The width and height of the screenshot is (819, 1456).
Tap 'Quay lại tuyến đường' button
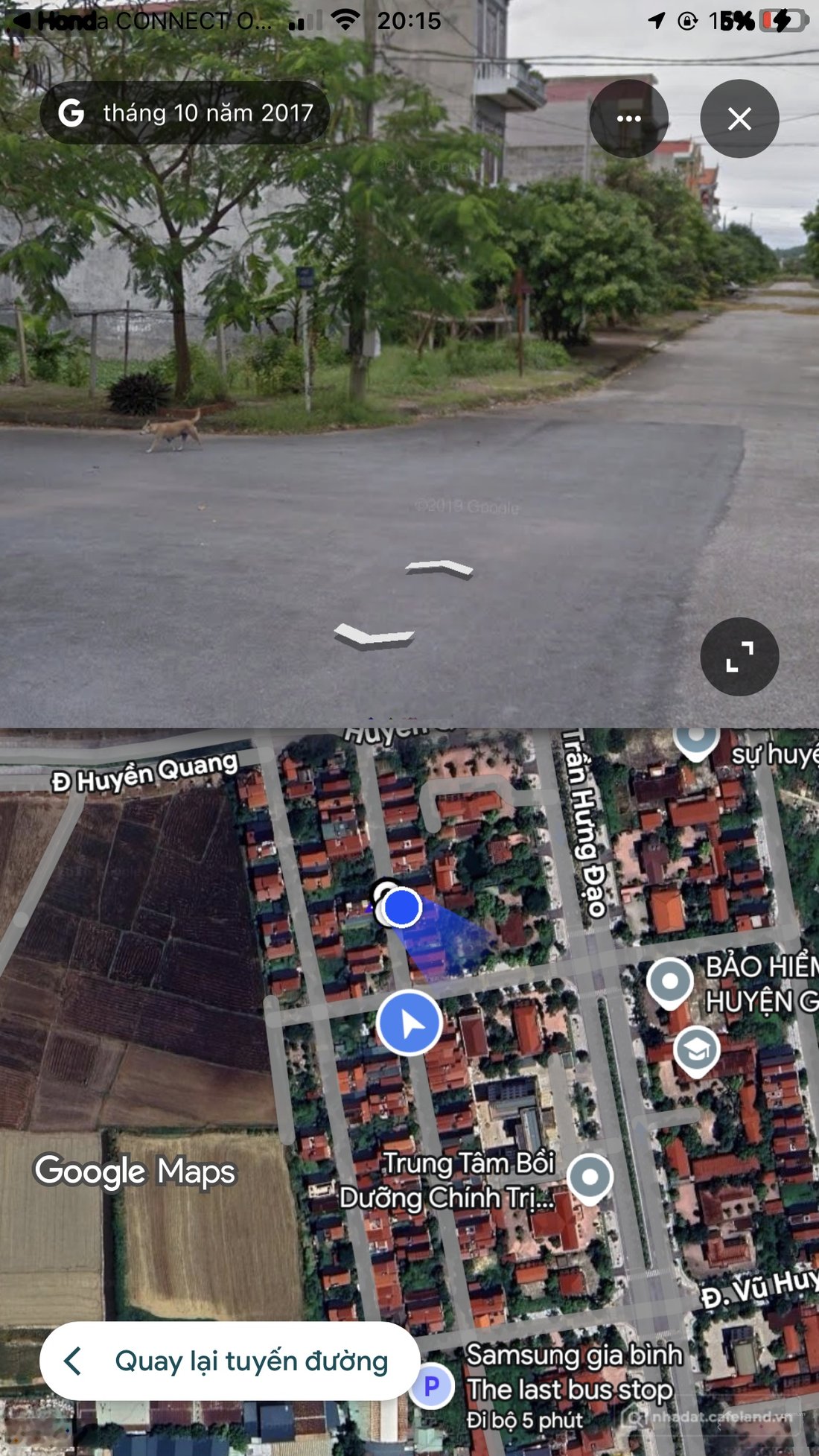[x=230, y=1361]
